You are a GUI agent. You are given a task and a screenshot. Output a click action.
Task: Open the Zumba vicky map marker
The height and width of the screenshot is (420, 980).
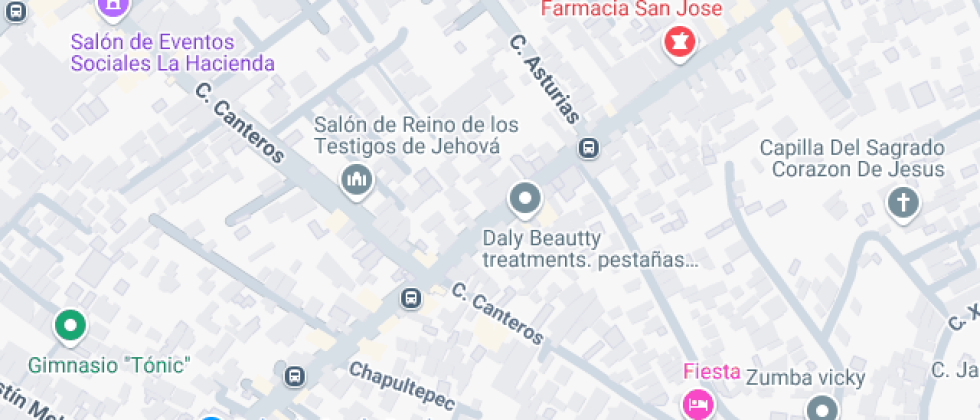[823, 408]
